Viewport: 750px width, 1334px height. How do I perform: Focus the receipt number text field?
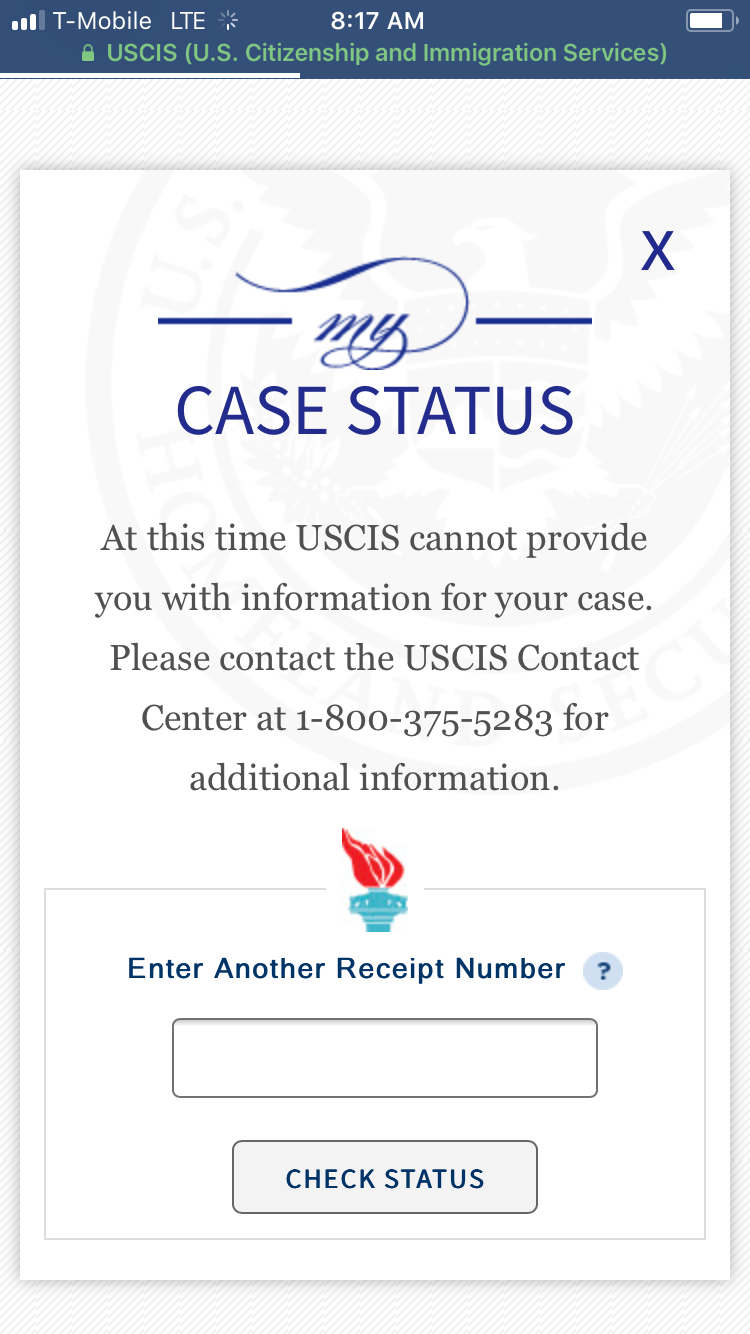(385, 1058)
